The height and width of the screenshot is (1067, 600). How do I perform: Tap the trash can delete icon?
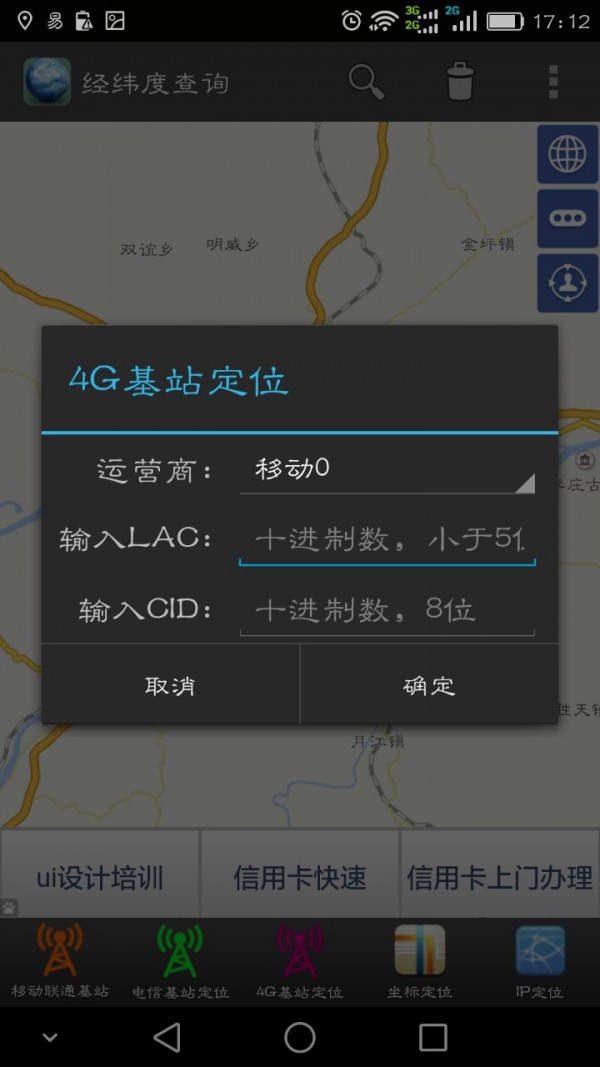click(459, 82)
